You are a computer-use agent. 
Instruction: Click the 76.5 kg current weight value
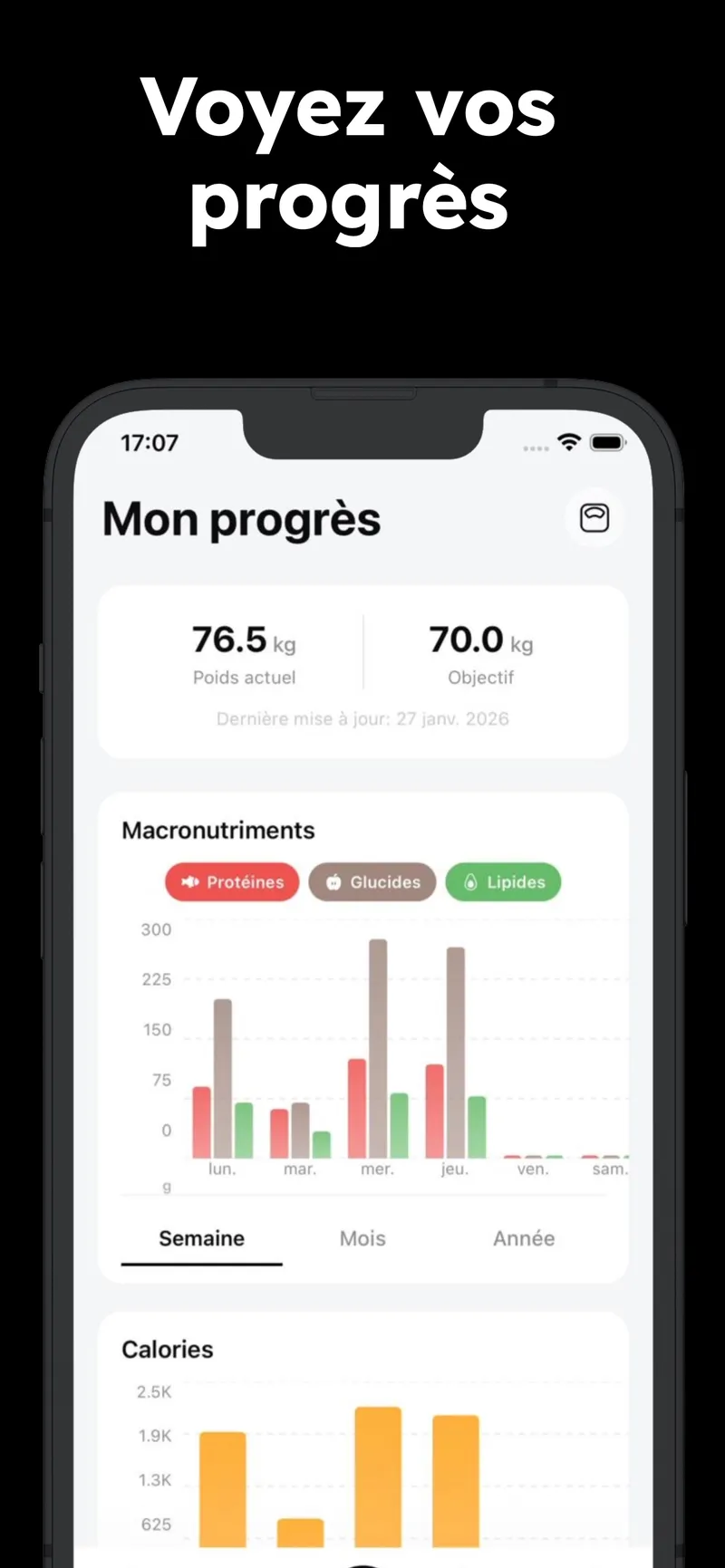point(243,640)
